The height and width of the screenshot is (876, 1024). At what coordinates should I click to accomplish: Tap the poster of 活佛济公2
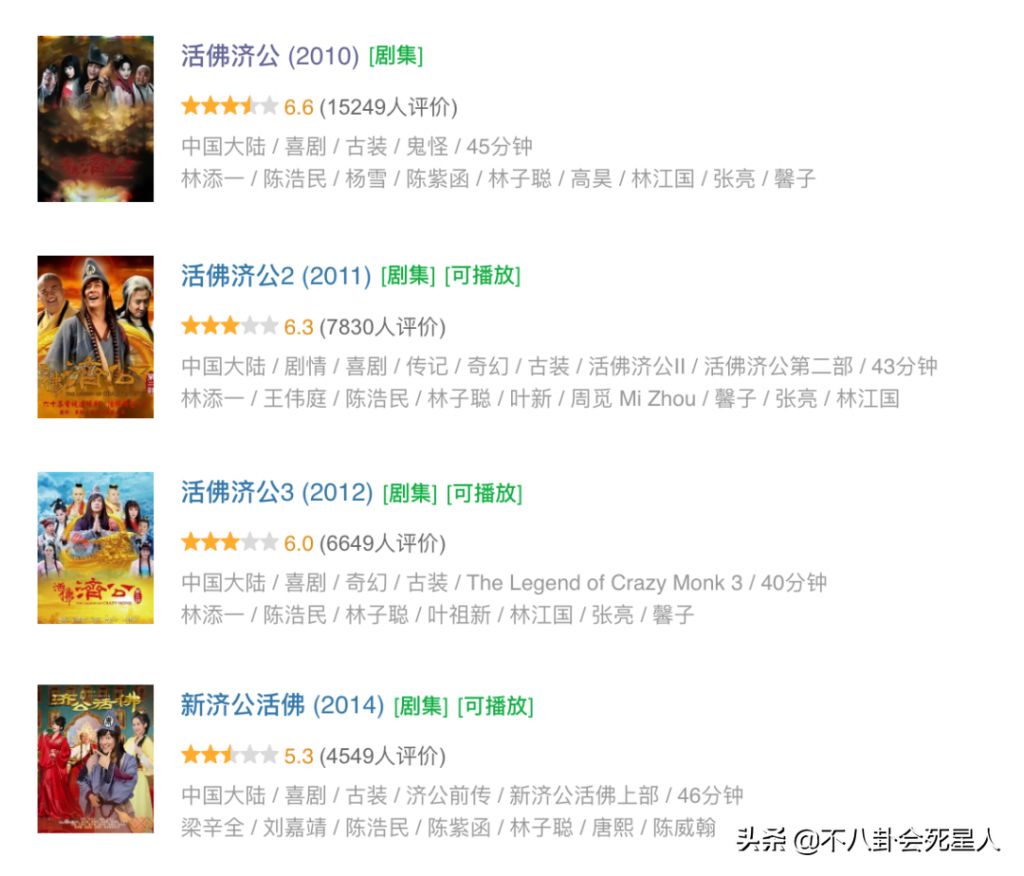[96, 337]
